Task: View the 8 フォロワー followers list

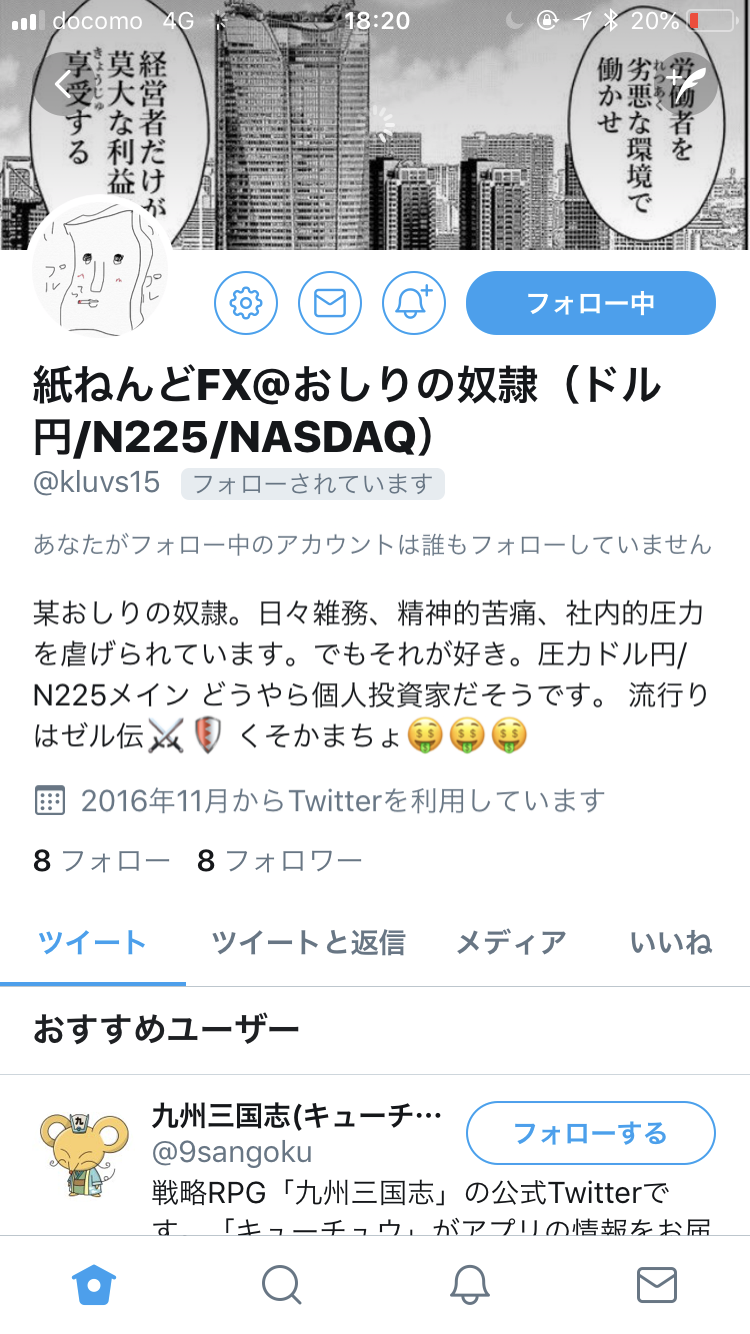Action: 280,860
